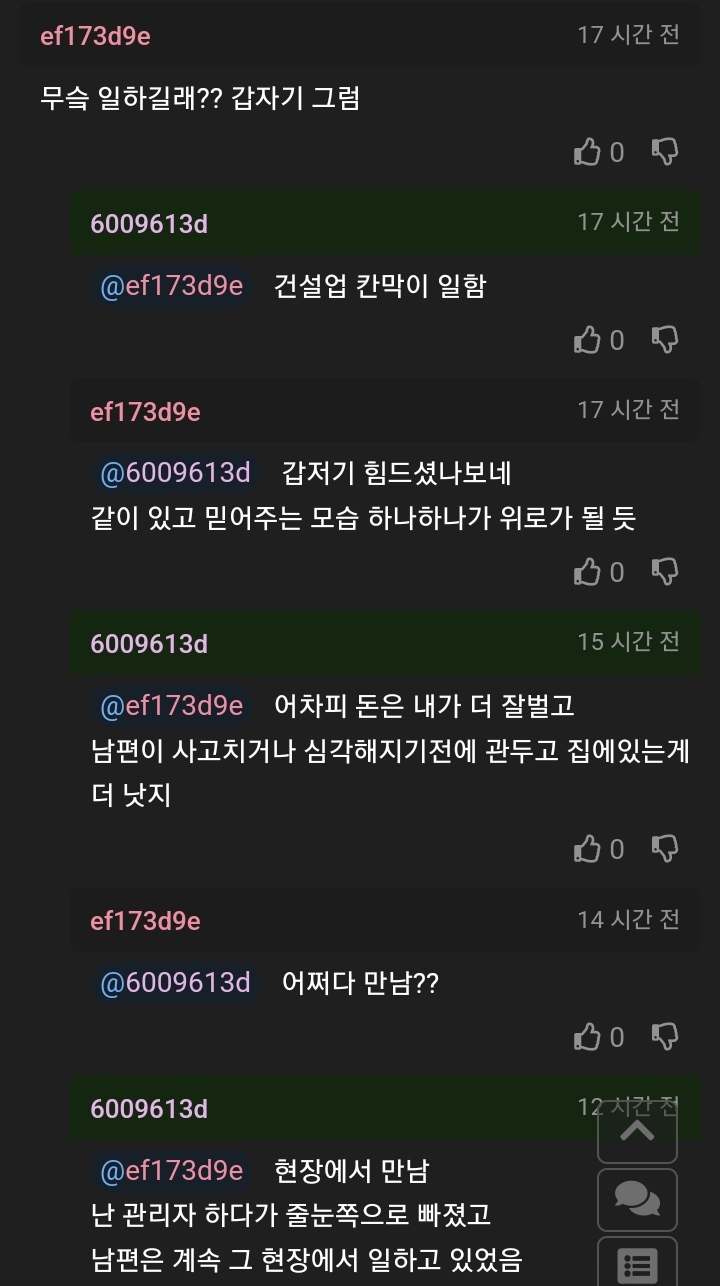Viewport: 720px width, 1286px height.
Task: Tap @ef173d9e mention in '건설업 칸막이' reply
Action: pyautogui.click(x=172, y=286)
